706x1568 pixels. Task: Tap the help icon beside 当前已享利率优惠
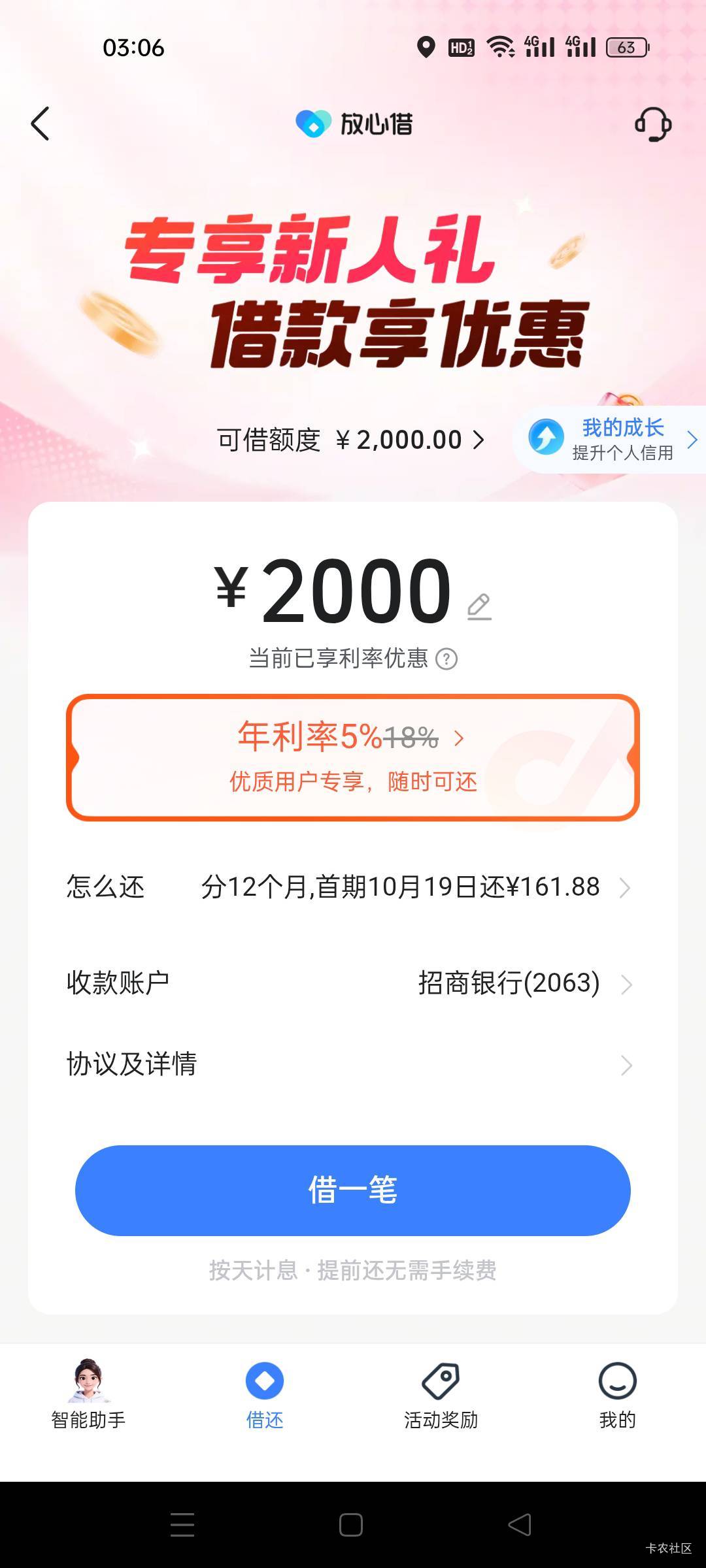[446, 659]
